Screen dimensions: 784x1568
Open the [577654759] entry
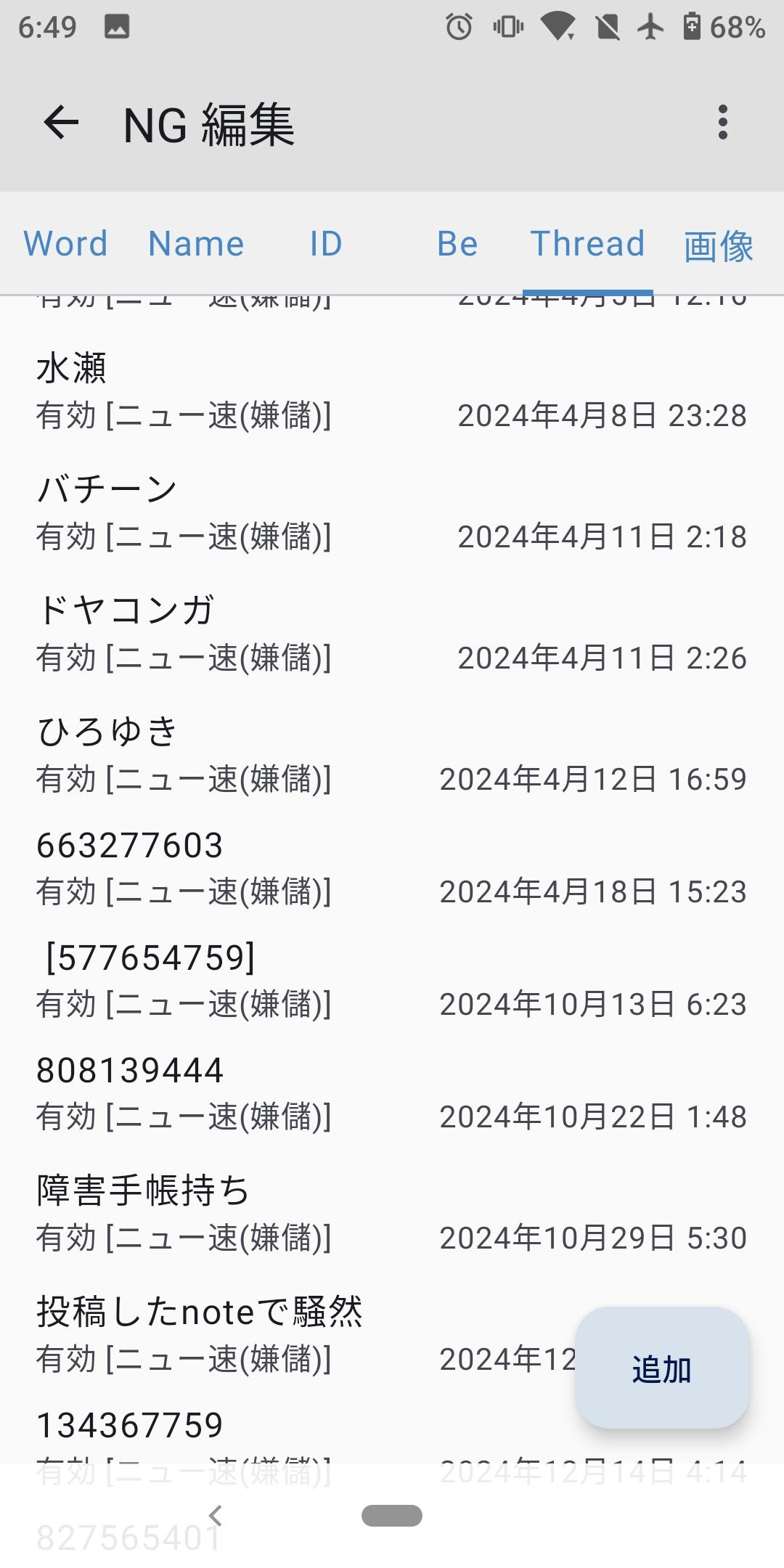tap(392, 981)
